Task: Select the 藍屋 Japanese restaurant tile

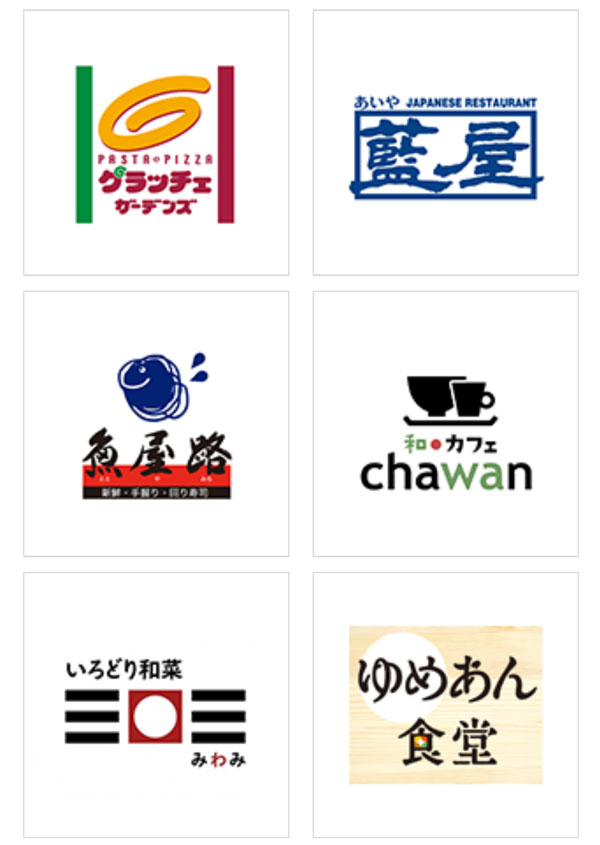Action: click(x=445, y=143)
